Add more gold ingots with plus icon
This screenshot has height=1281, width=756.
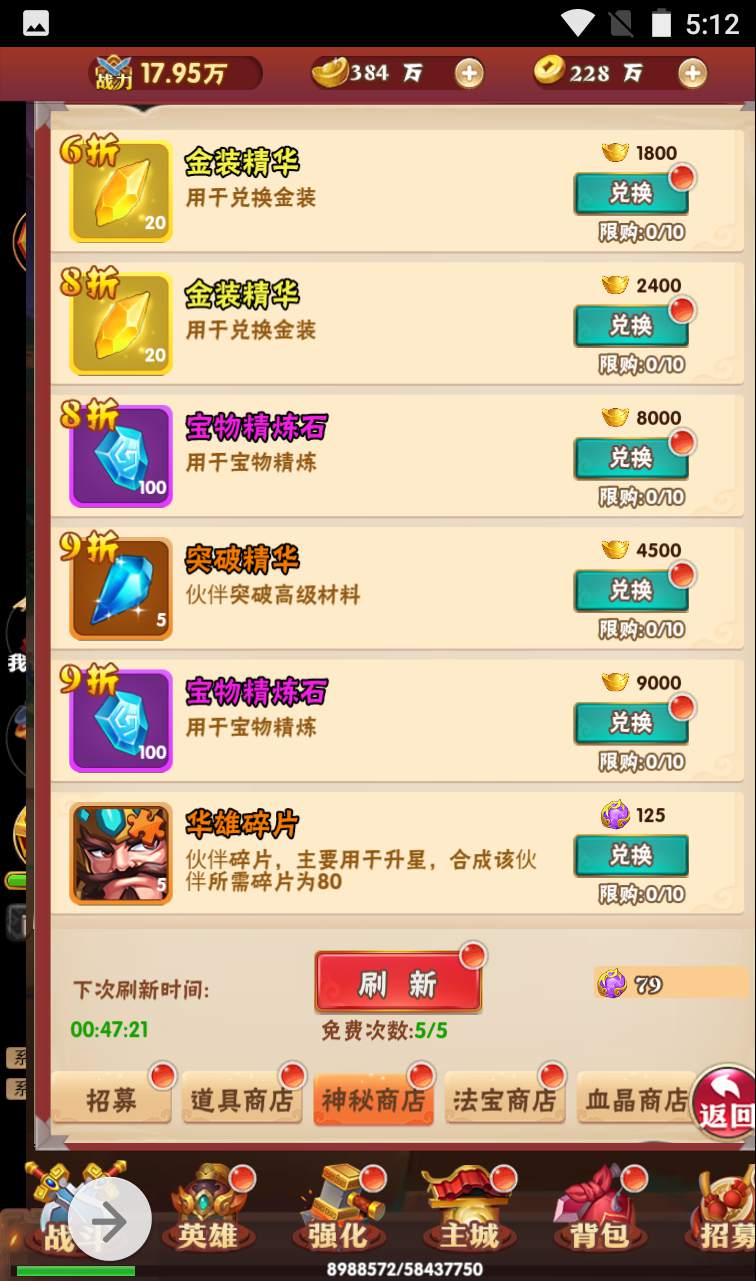469,73
